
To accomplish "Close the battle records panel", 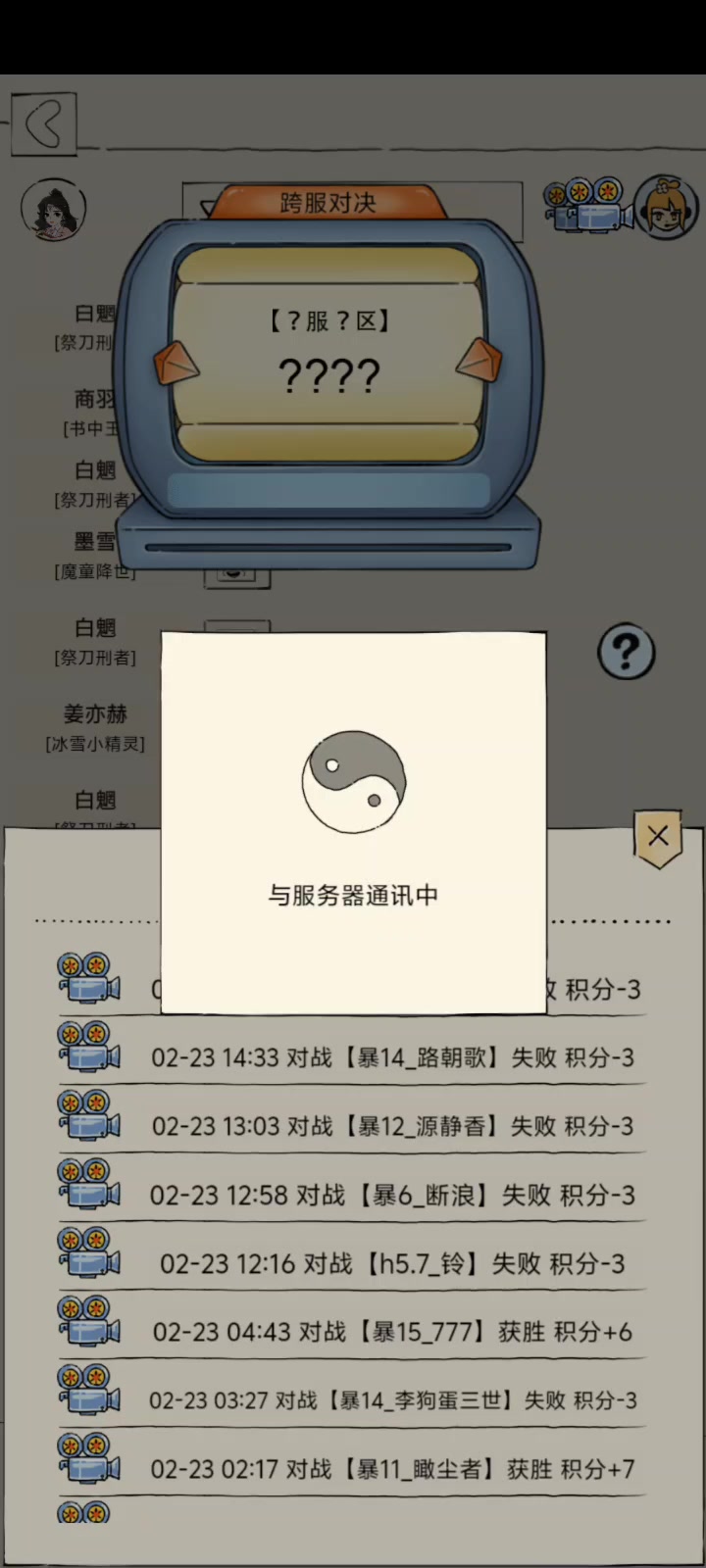I will [x=658, y=837].
